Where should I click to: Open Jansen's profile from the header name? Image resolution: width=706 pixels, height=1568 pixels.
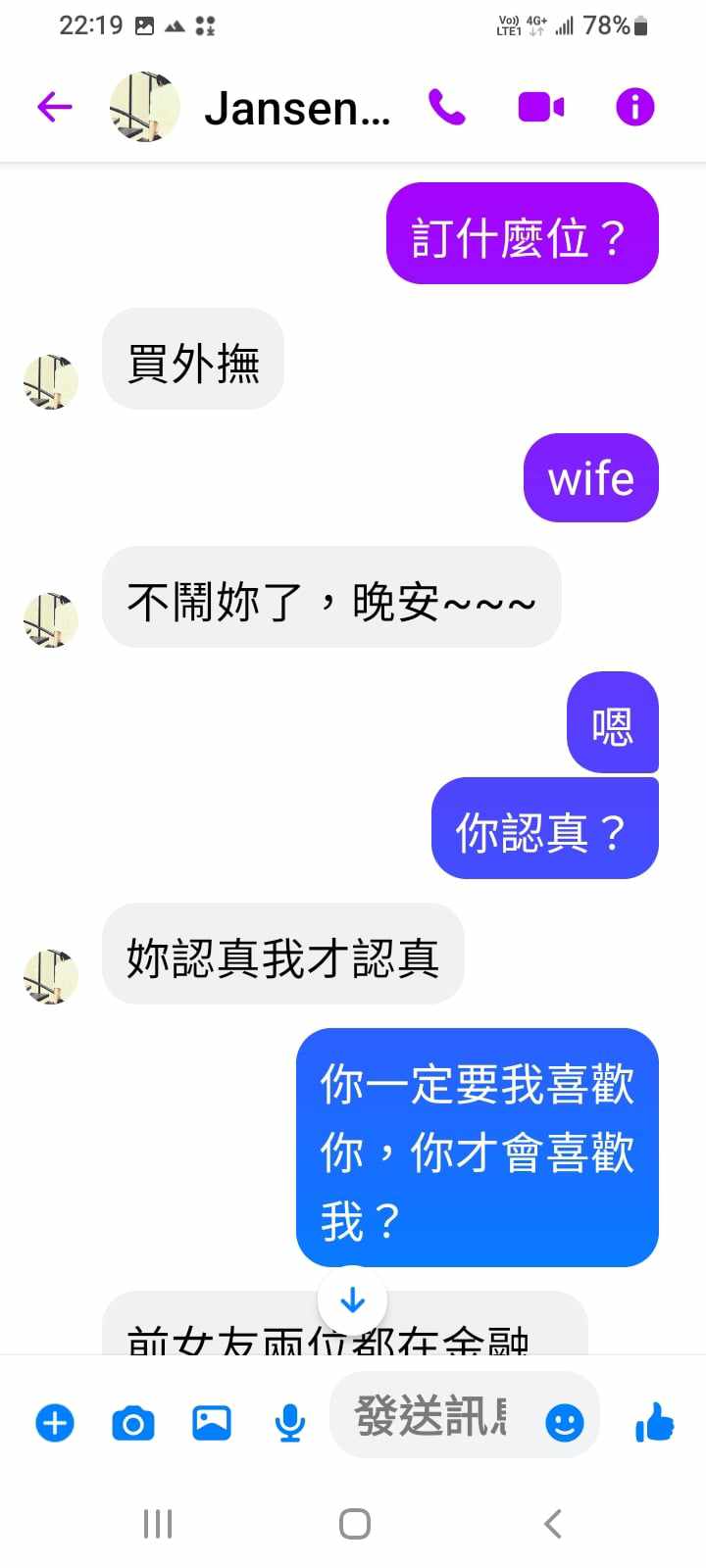pyautogui.click(x=296, y=108)
